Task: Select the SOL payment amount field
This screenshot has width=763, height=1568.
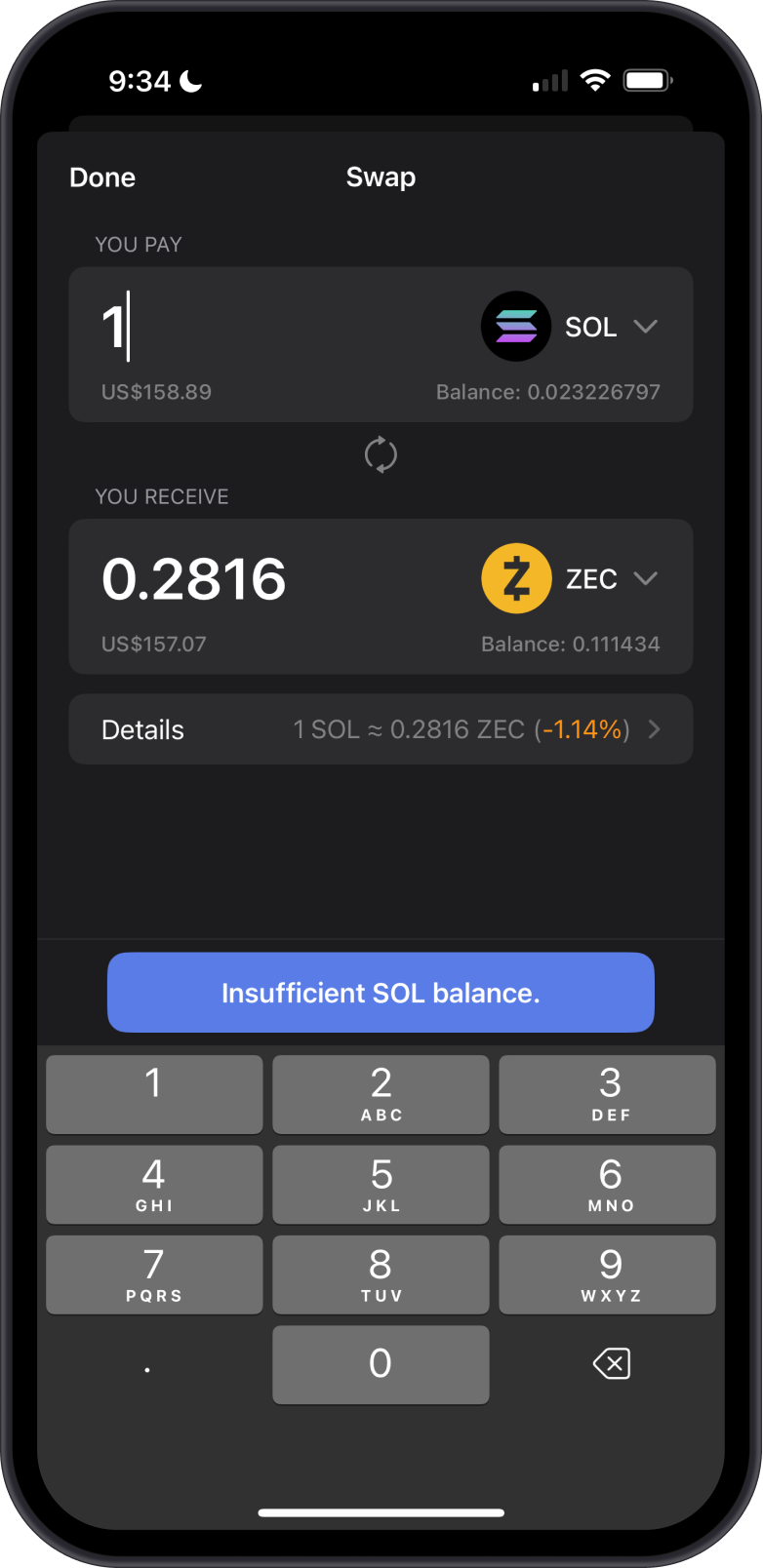Action: (x=244, y=327)
